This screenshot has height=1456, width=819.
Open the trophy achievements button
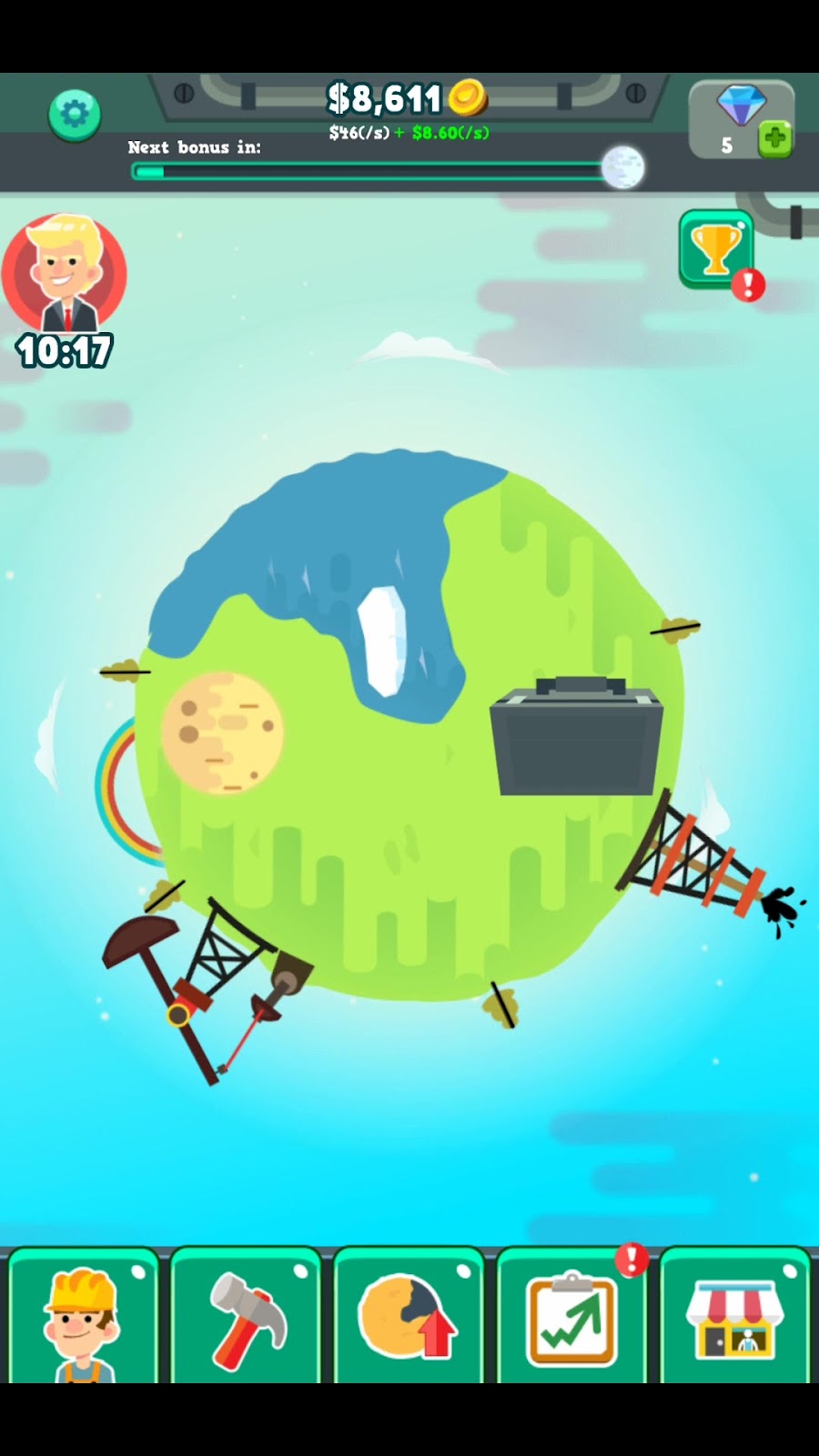coord(717,248)
